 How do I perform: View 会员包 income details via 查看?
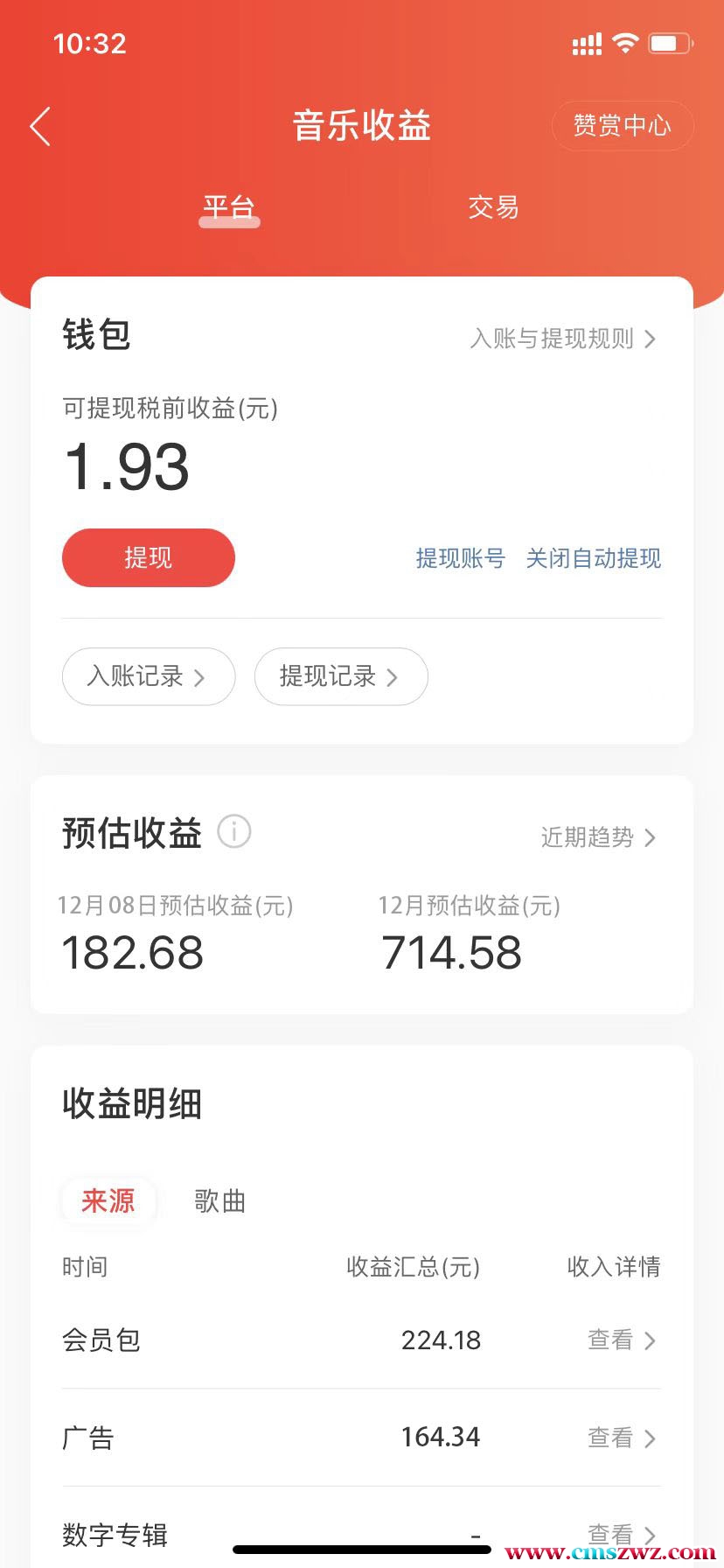pyautogui.click(x=621, y=1340)
